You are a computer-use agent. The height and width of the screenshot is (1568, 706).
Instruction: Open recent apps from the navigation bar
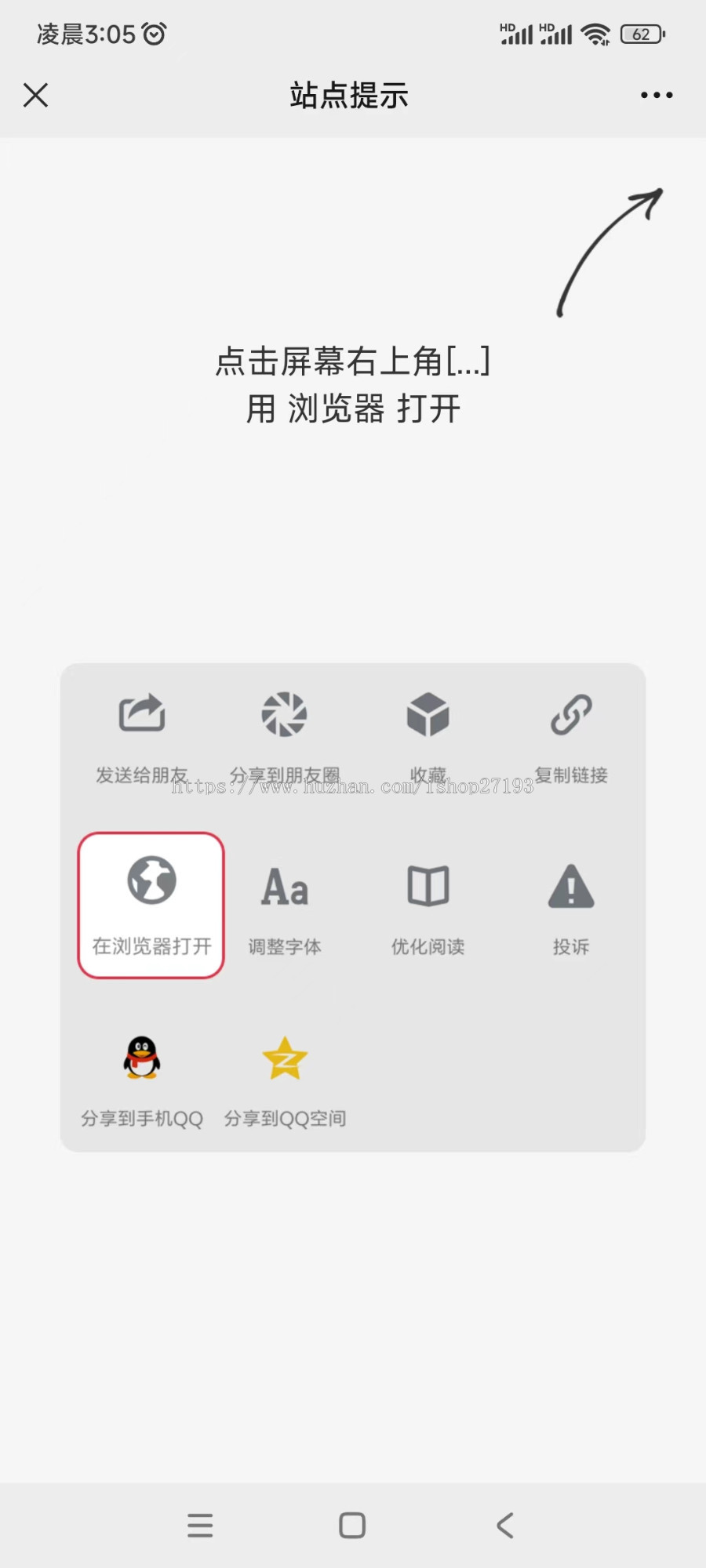[x=200, y=1525]
